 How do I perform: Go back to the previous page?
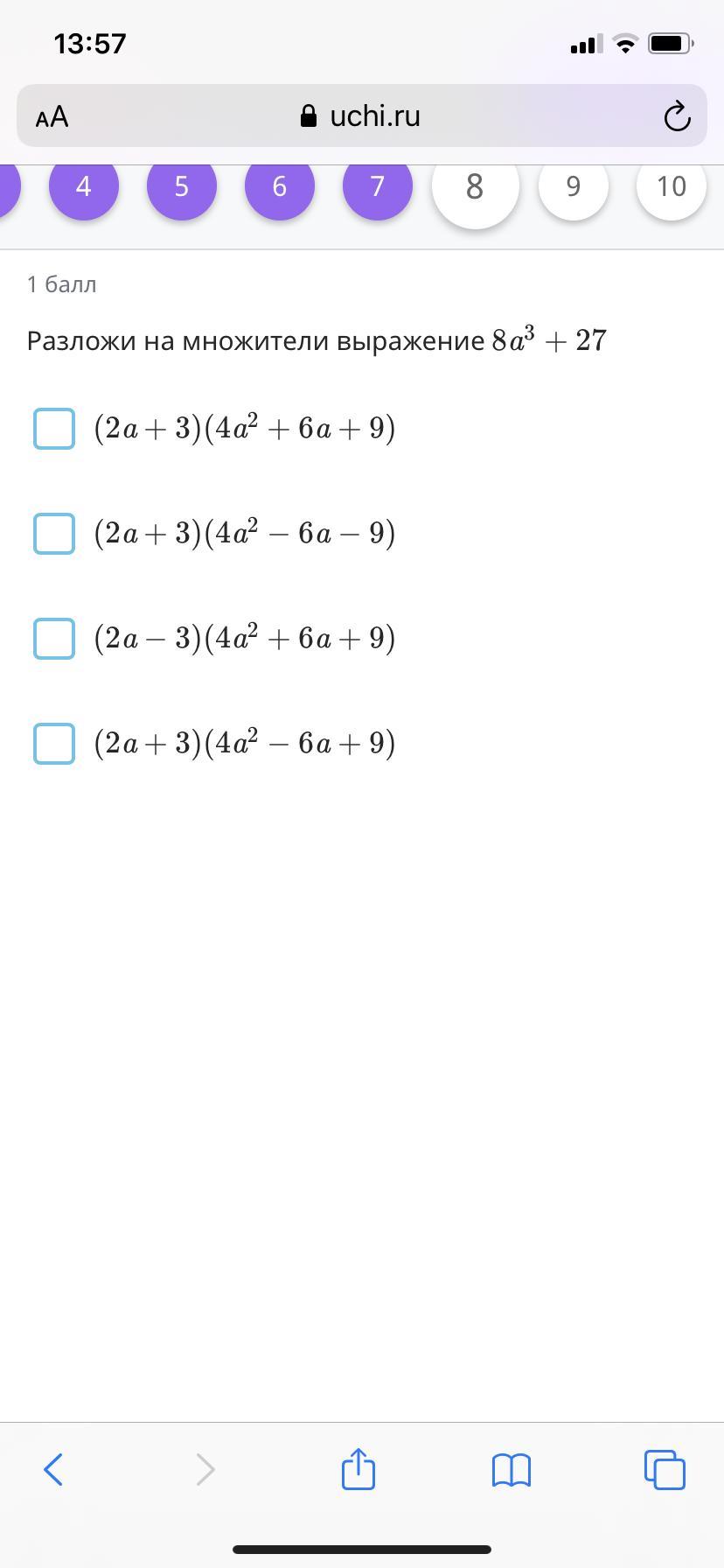click(53, 1469)
